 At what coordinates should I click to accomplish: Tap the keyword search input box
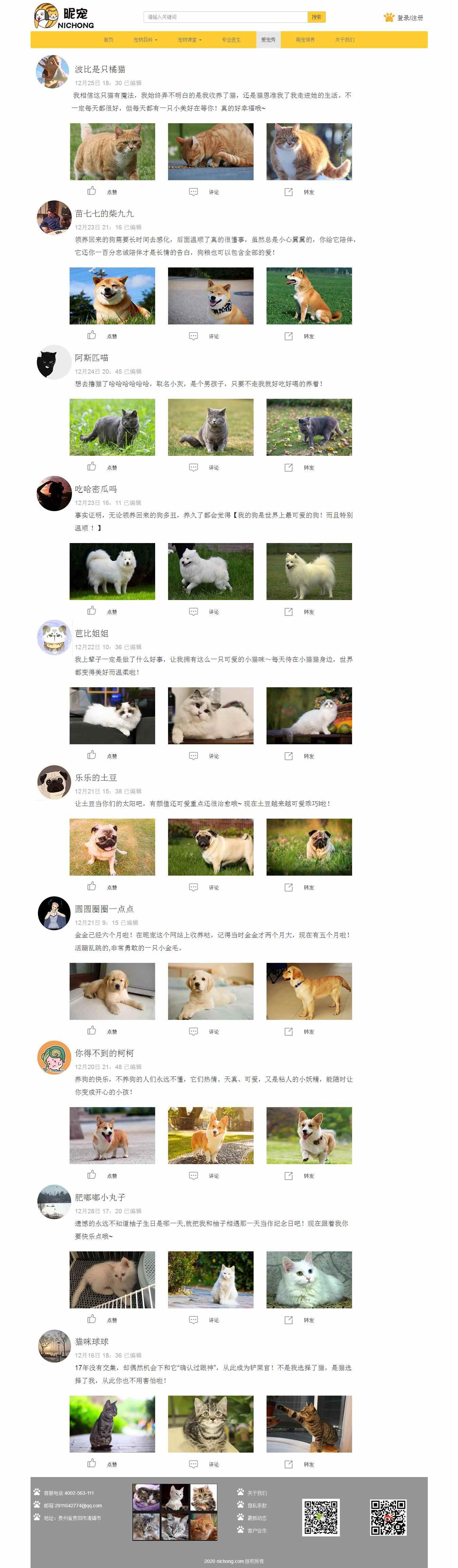pyautogui.click(x=225, y=17)
